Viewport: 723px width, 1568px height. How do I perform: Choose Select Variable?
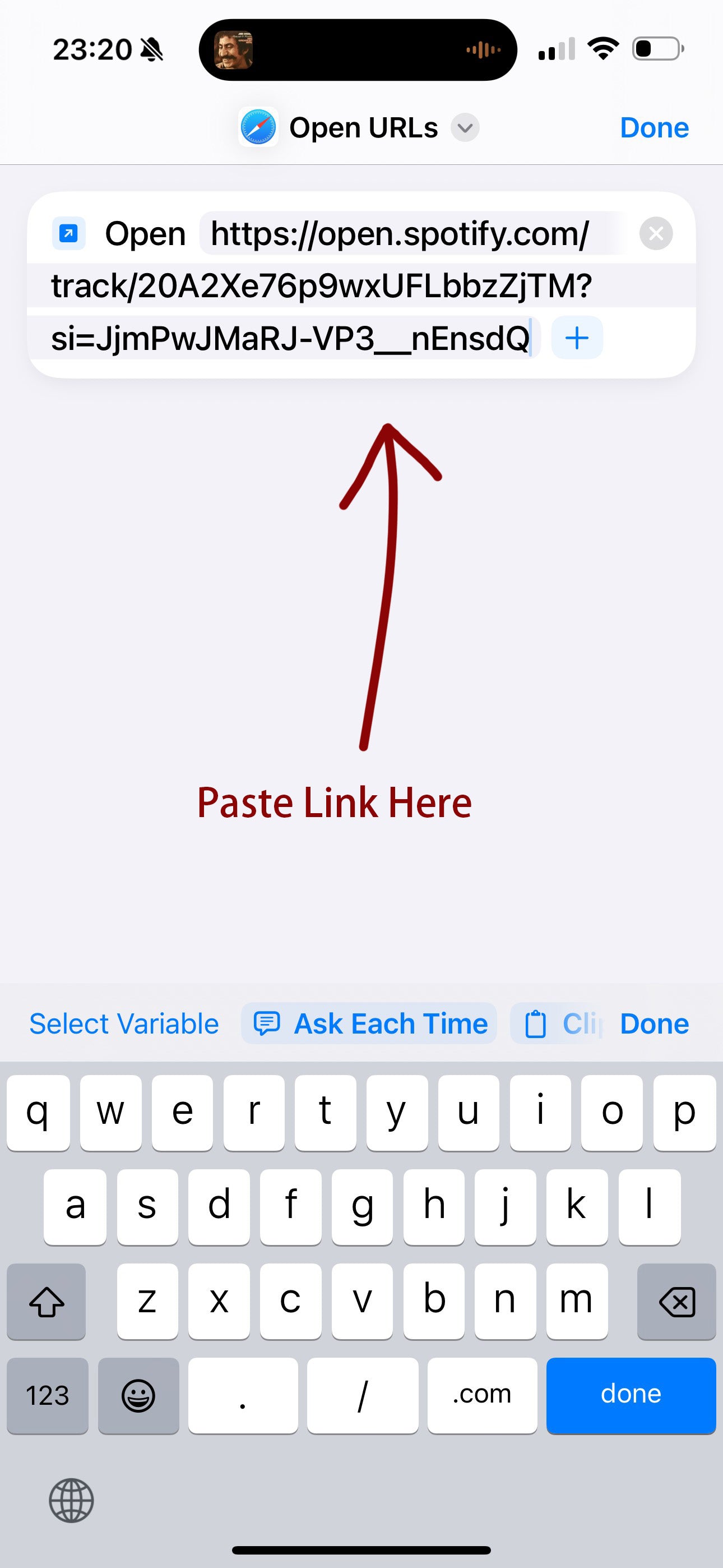click(124, 1024)
